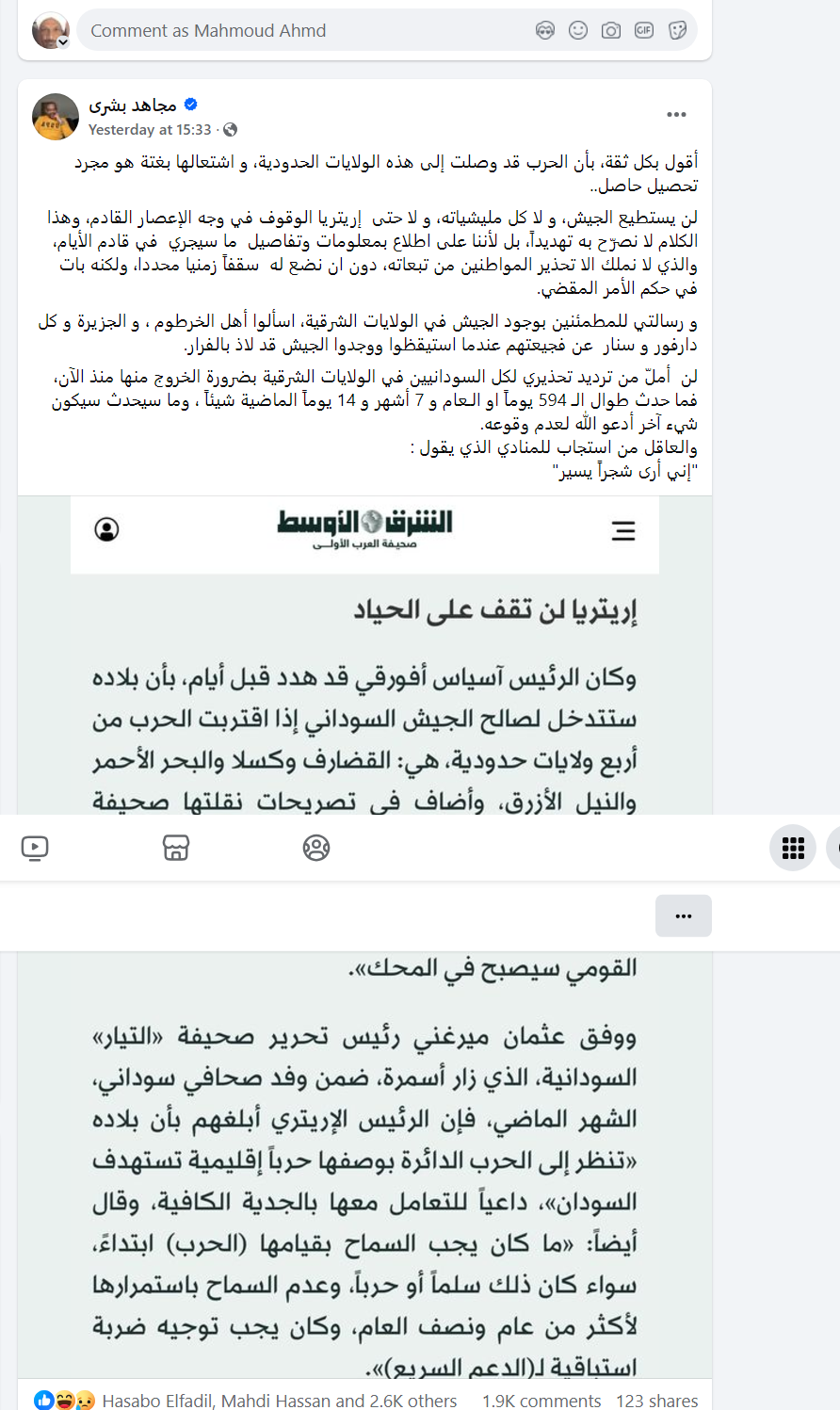Add a GIF to the comment

pyautogui.click(x=644, y=31)
